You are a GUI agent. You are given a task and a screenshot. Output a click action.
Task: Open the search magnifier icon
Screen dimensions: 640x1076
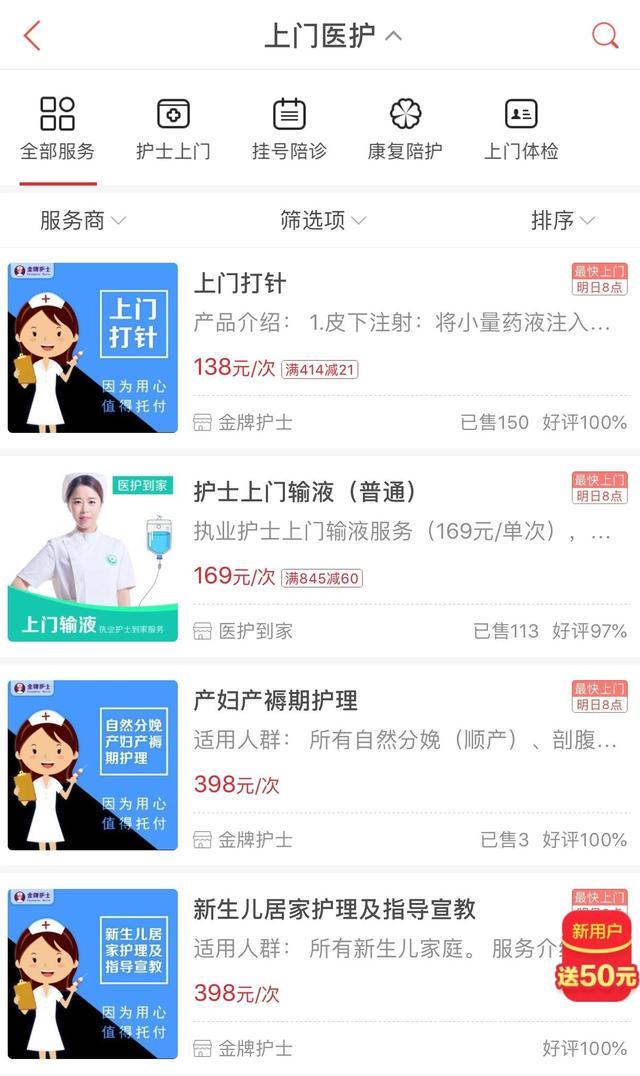pos(605,36)
